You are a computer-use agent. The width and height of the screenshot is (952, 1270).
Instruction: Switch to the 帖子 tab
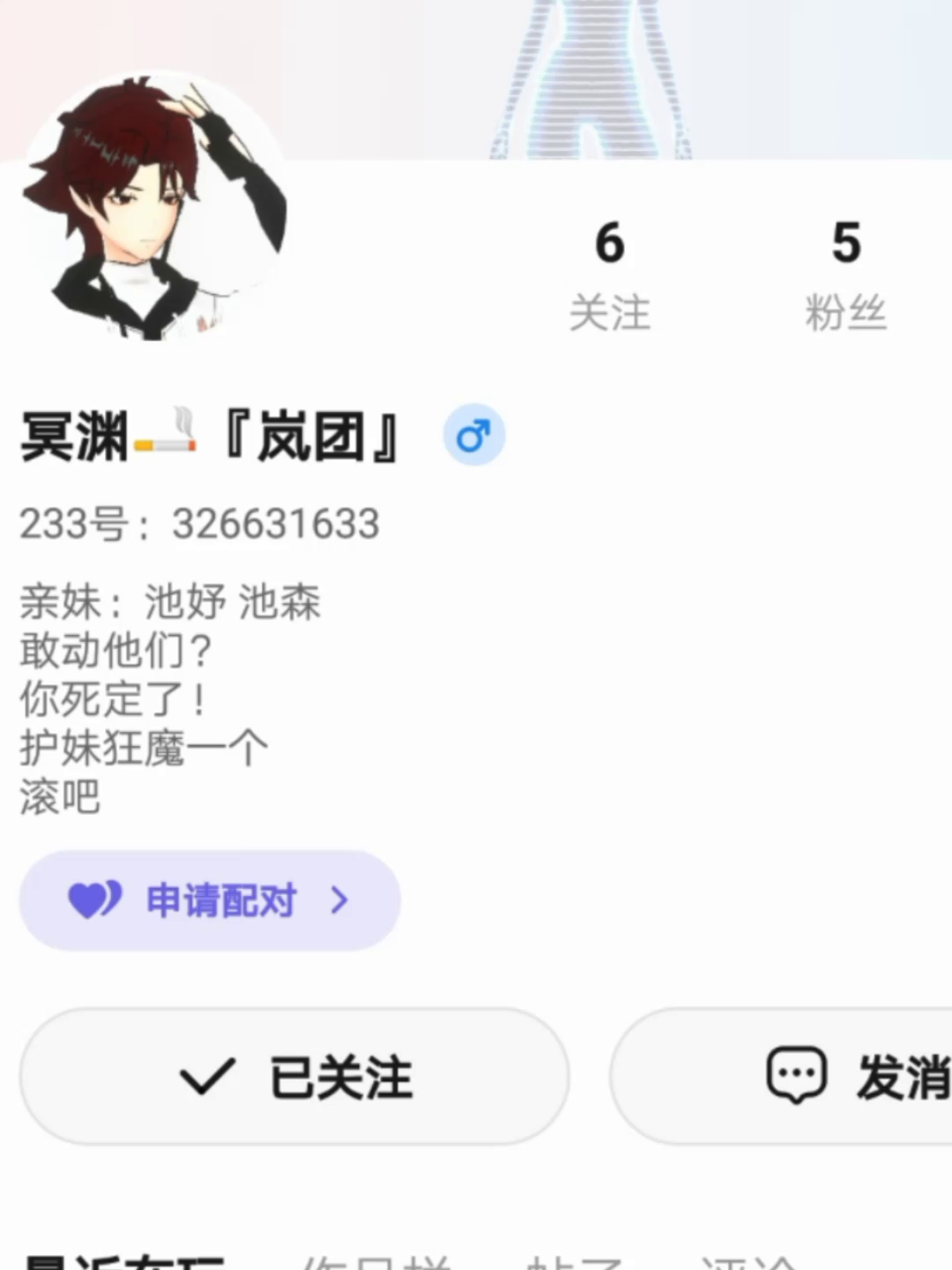573,1263
